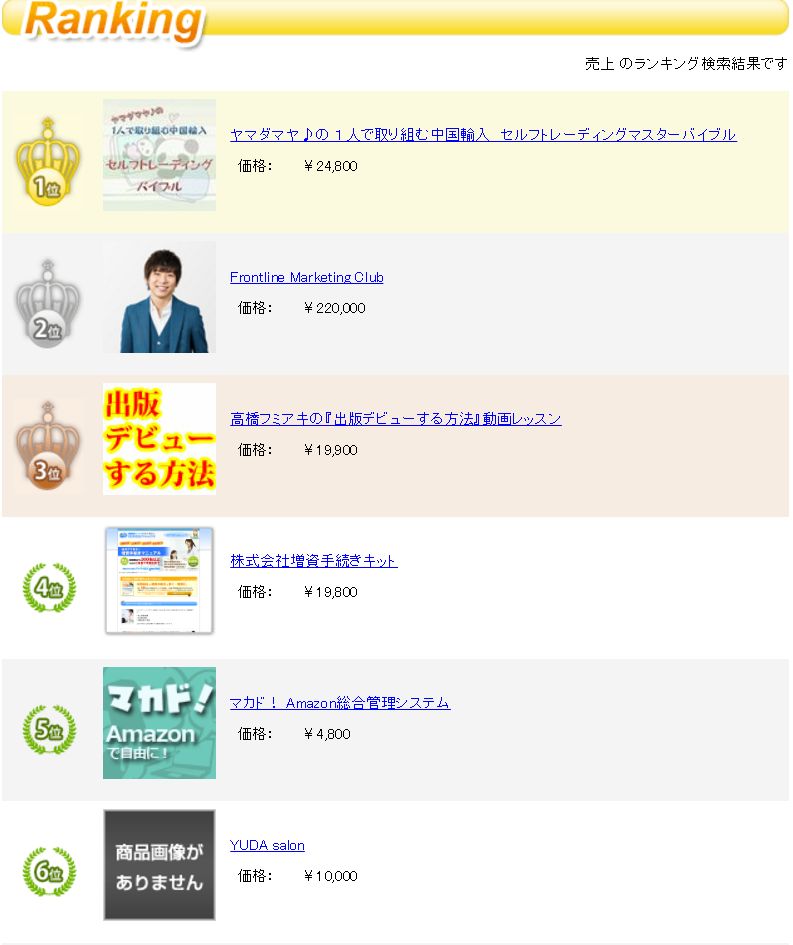Tap the マカド Amazon product image
The width and height of the screenshot is (793, 945).
159,723
